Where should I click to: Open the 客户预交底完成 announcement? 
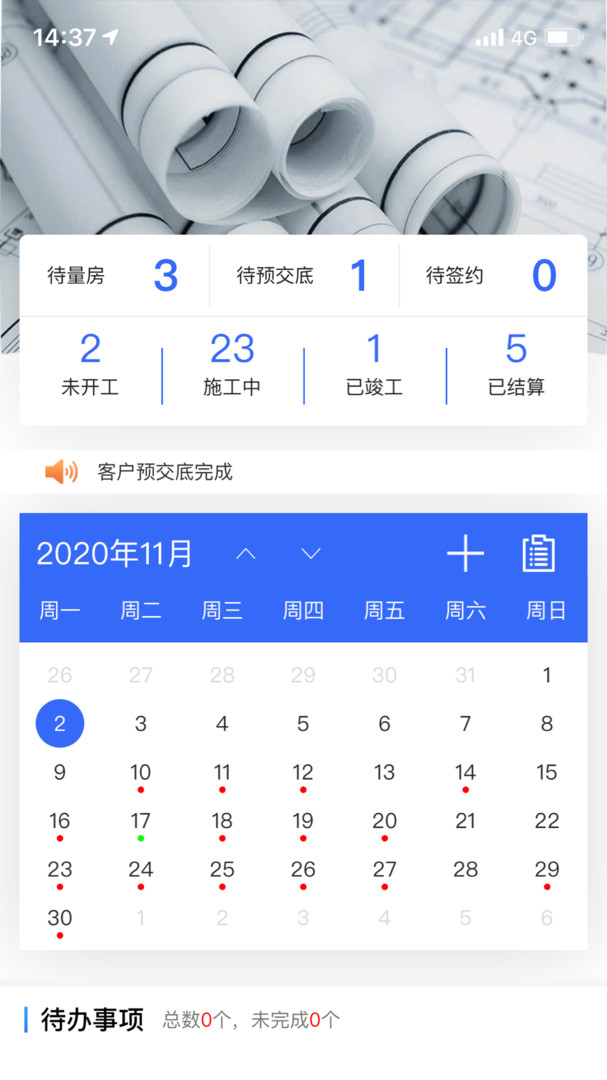[165, 472]
